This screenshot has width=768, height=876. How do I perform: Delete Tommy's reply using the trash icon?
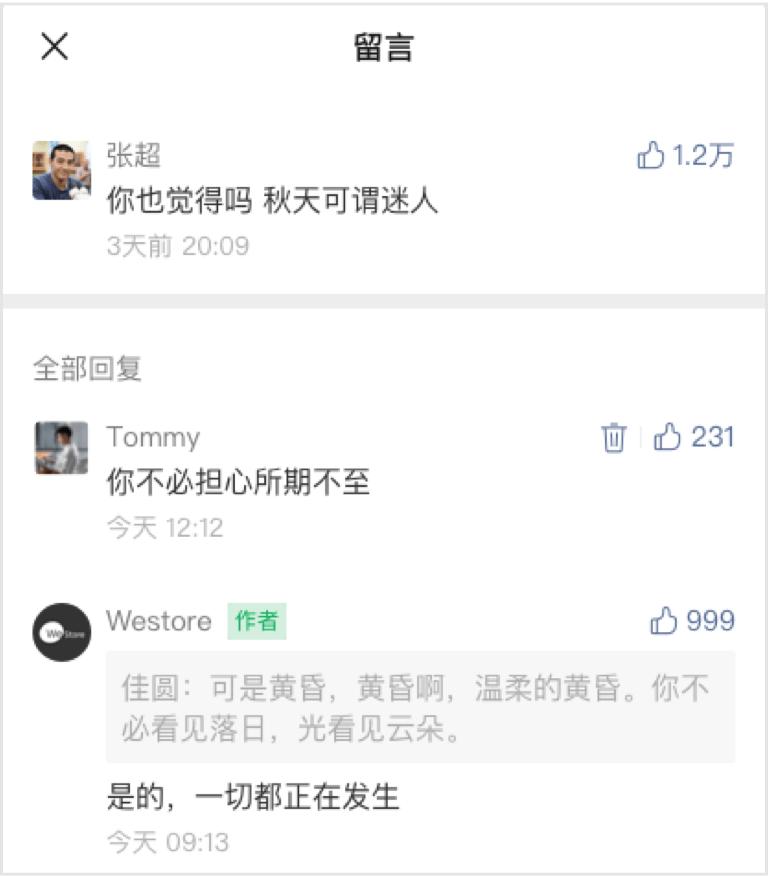615,436
